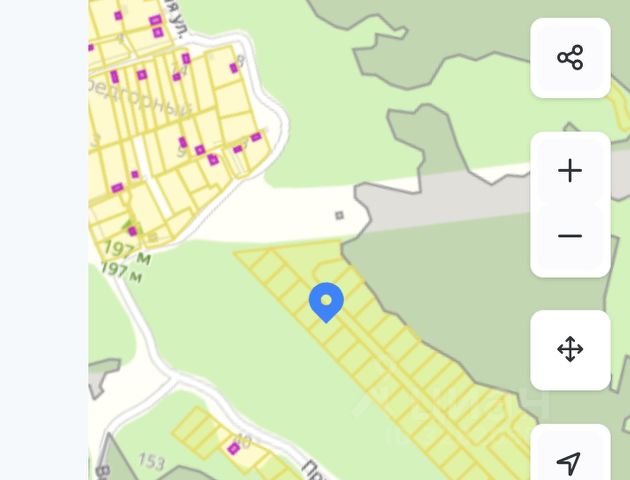Screen dimensions: 630x480
Task: Zoom in on the map
Action: (x=570, y=171)
